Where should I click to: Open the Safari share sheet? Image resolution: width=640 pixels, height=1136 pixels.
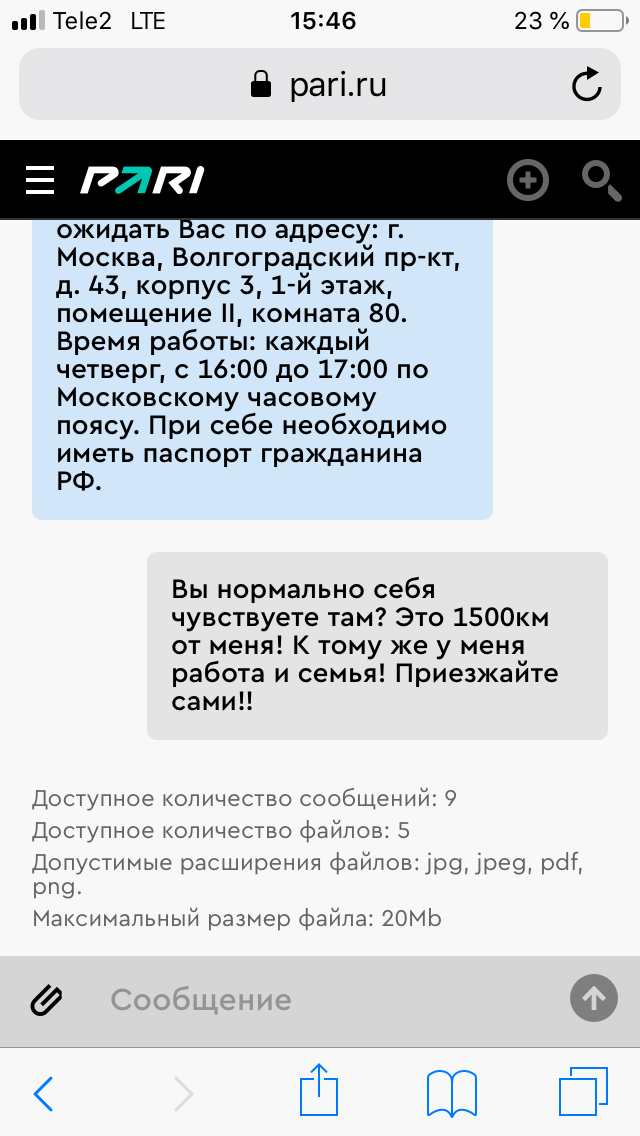(320, 1090)
